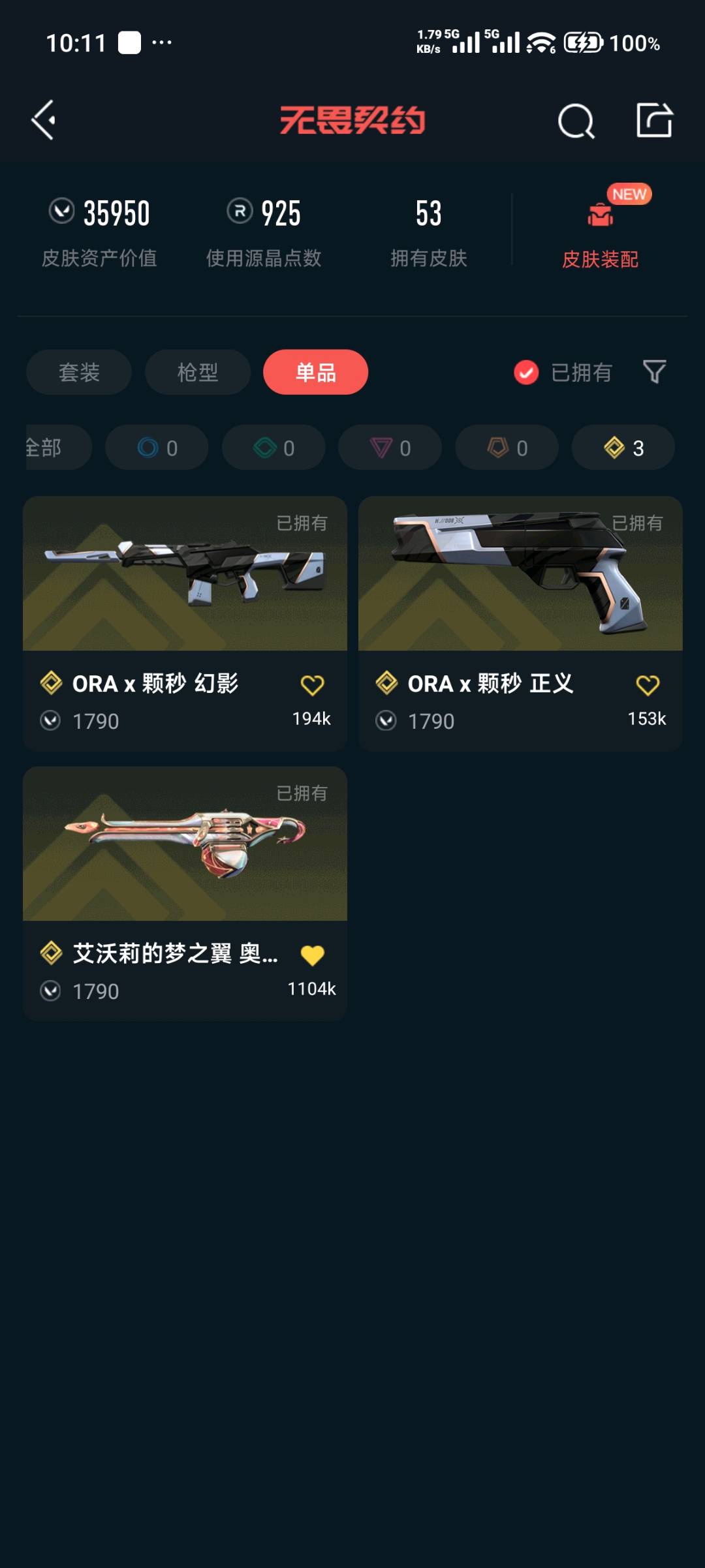The image size is (705, 1568).
Task: Filter by the purple triangle rarity chip
Action: [x=390, y=448]
